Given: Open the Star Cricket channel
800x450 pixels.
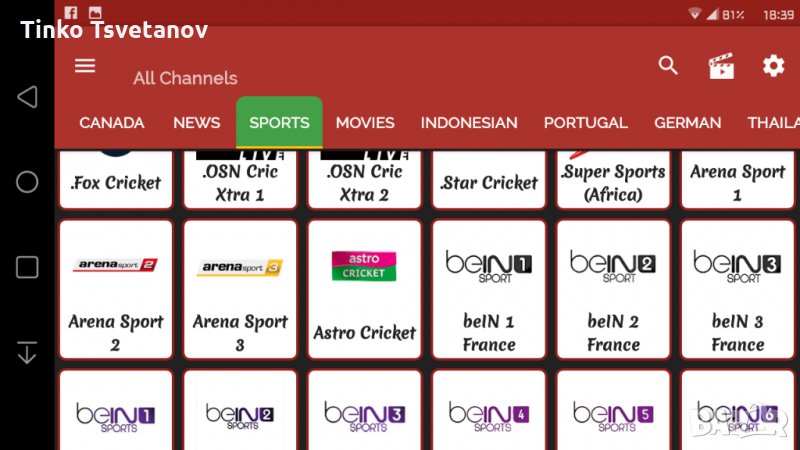Looking at the screenshot, I should pyautogui.click(x=489, y=178).
